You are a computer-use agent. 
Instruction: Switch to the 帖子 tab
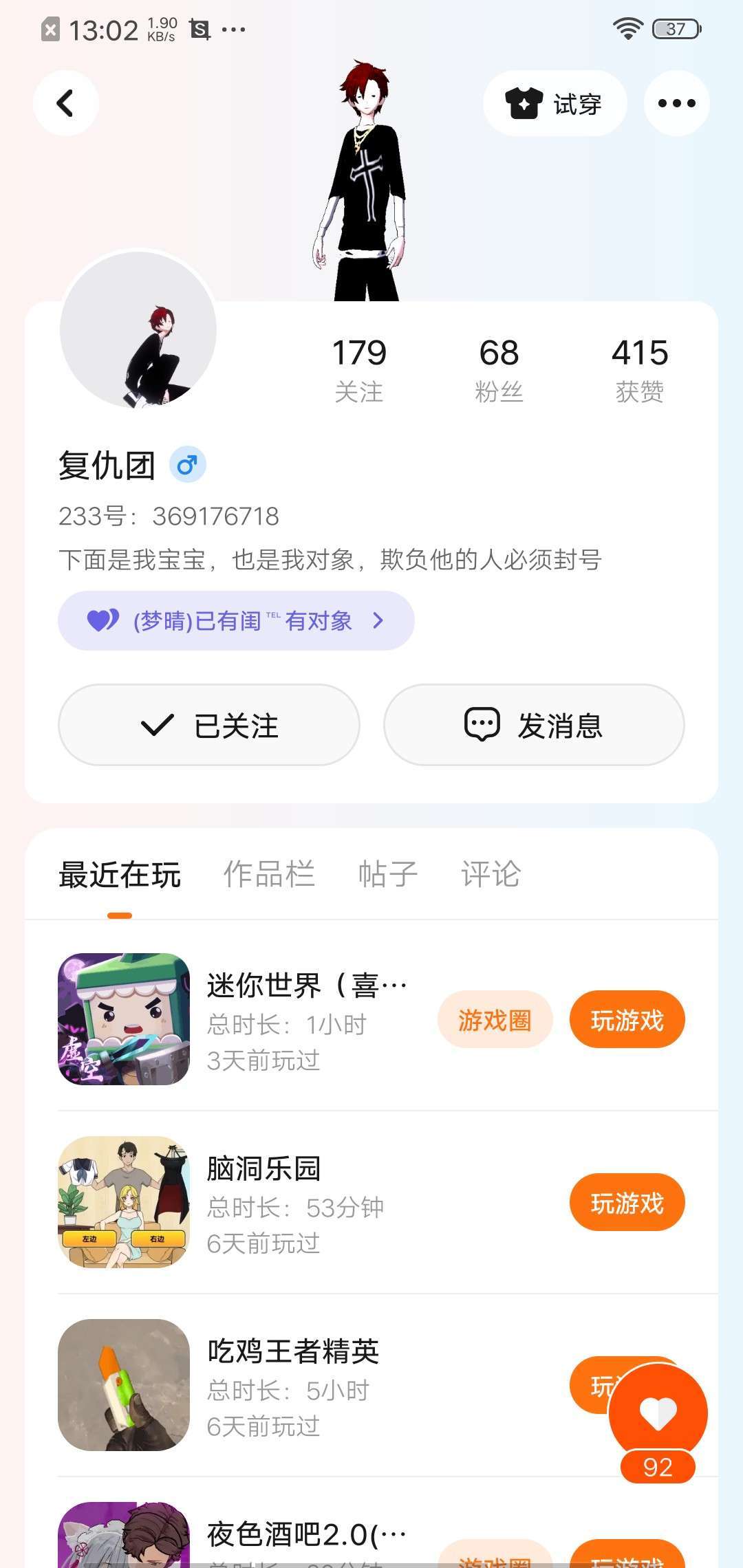coord(388,874)
